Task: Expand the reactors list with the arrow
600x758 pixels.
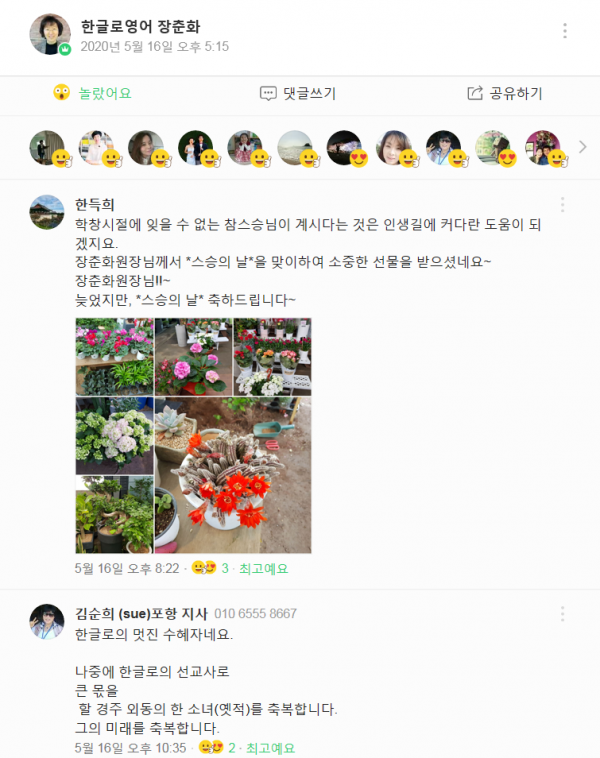Action: 583,147
